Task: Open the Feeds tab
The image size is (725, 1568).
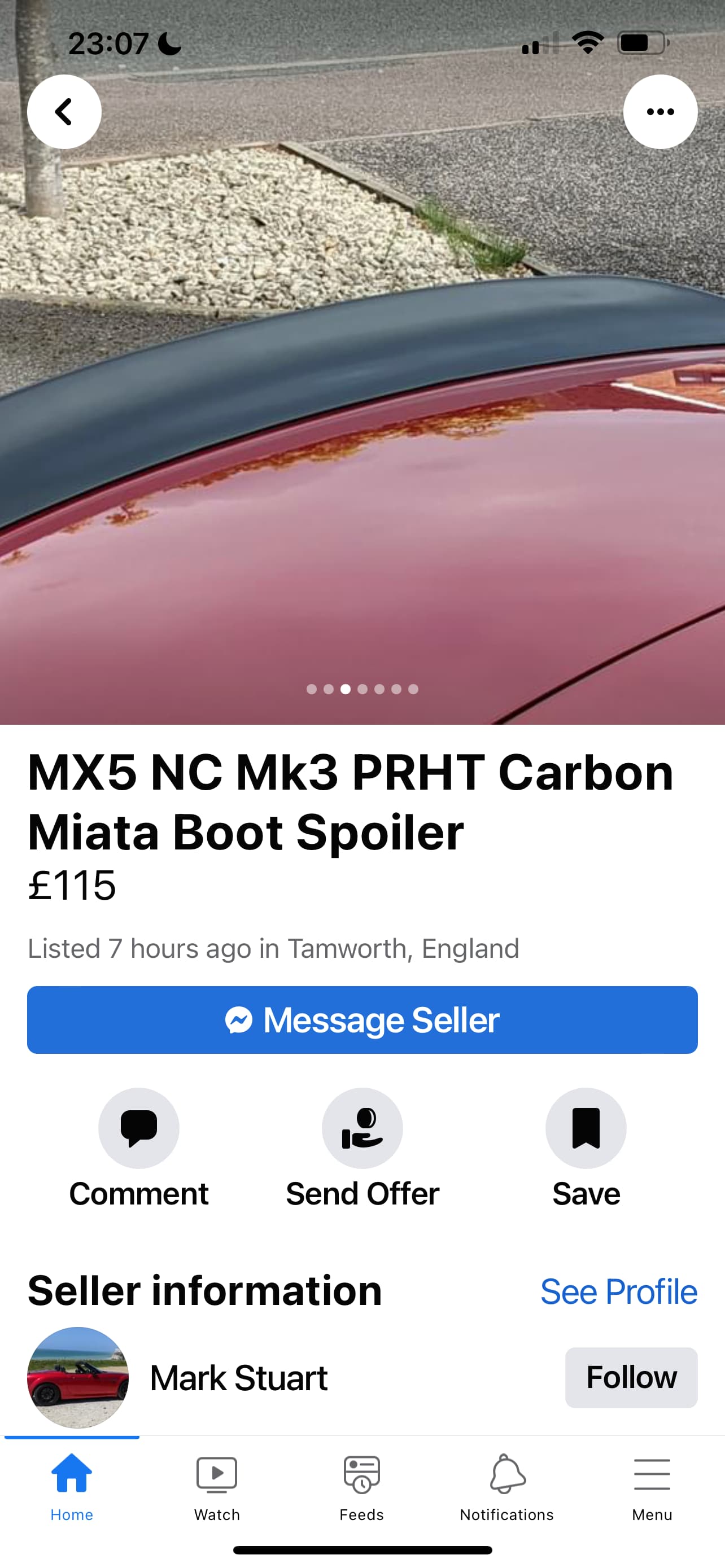Action: [361, 1485]
